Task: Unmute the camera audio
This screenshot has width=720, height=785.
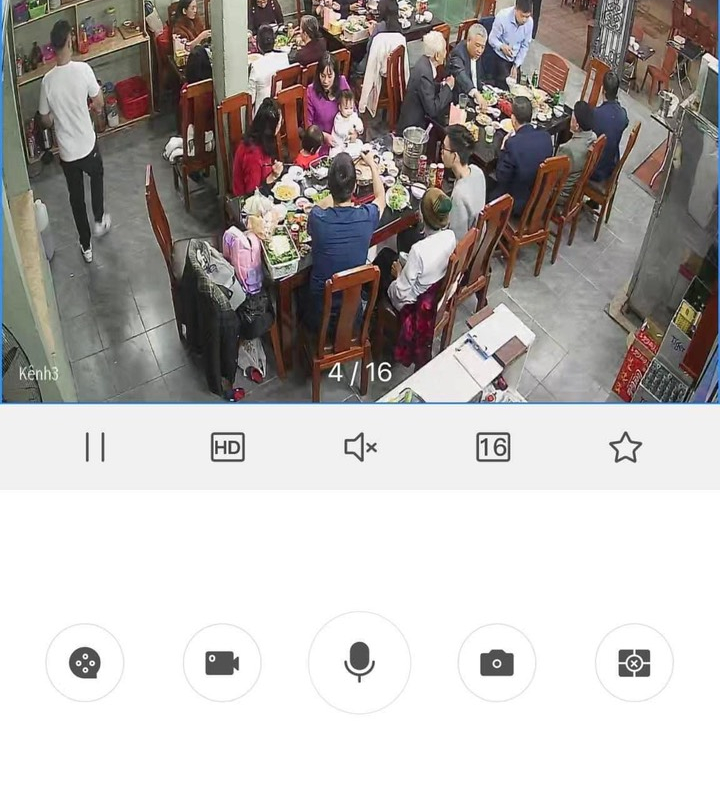Action: (x=360, y=447)
